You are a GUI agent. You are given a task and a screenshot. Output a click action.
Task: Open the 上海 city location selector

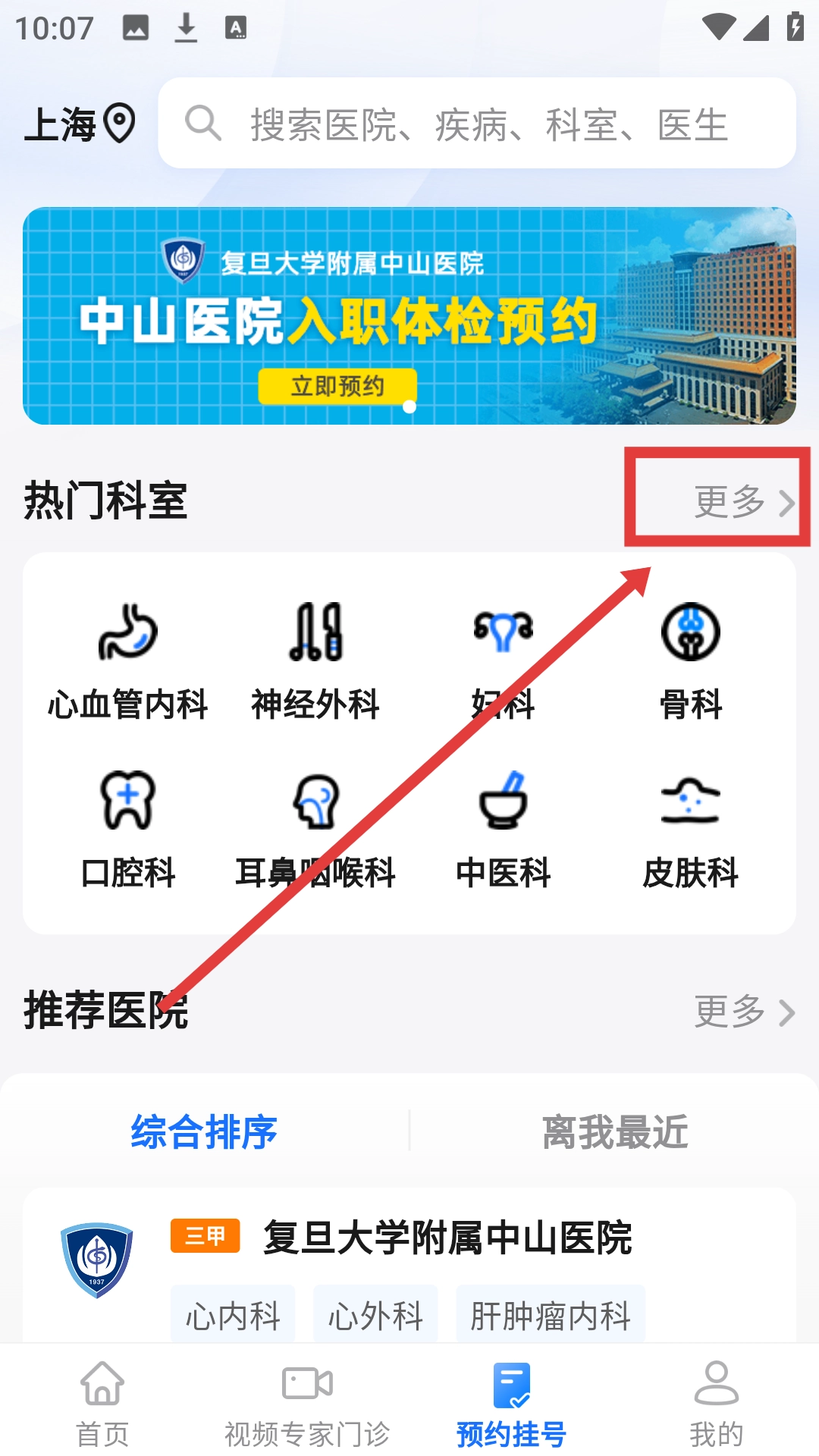(80, 124)
